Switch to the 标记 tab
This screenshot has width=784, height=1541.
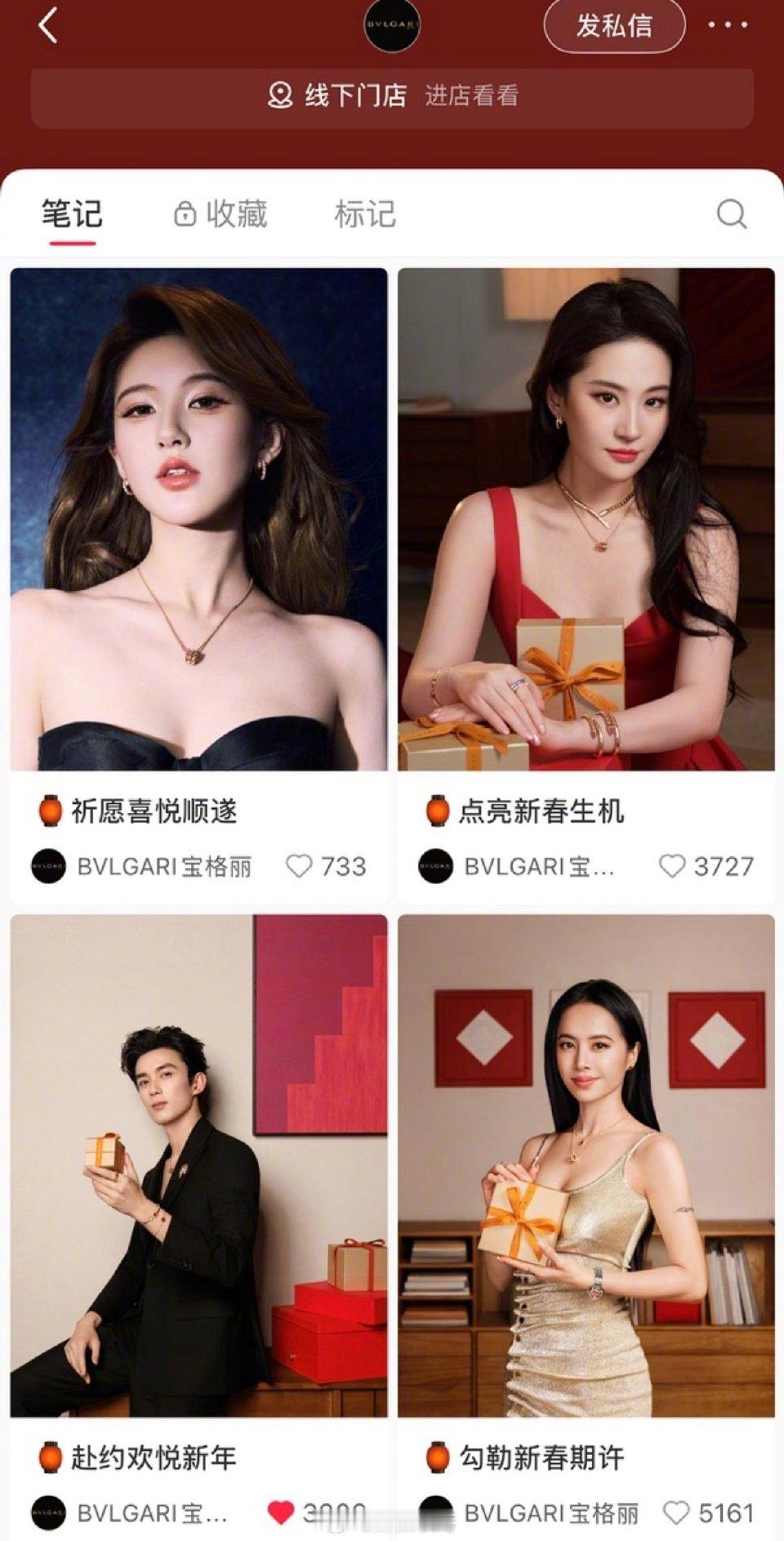pos(363,213)
